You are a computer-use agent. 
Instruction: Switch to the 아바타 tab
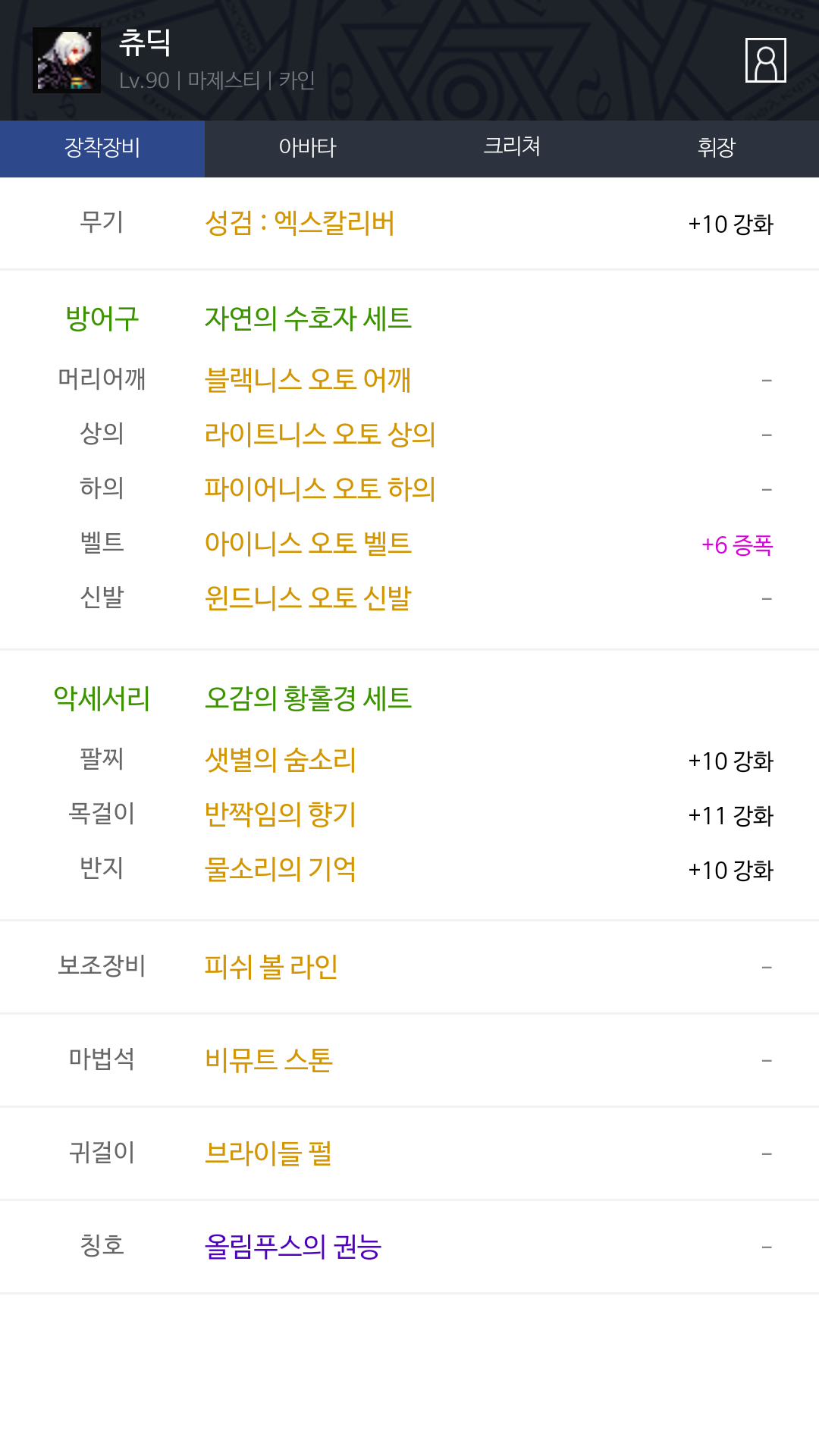(307, 149)
